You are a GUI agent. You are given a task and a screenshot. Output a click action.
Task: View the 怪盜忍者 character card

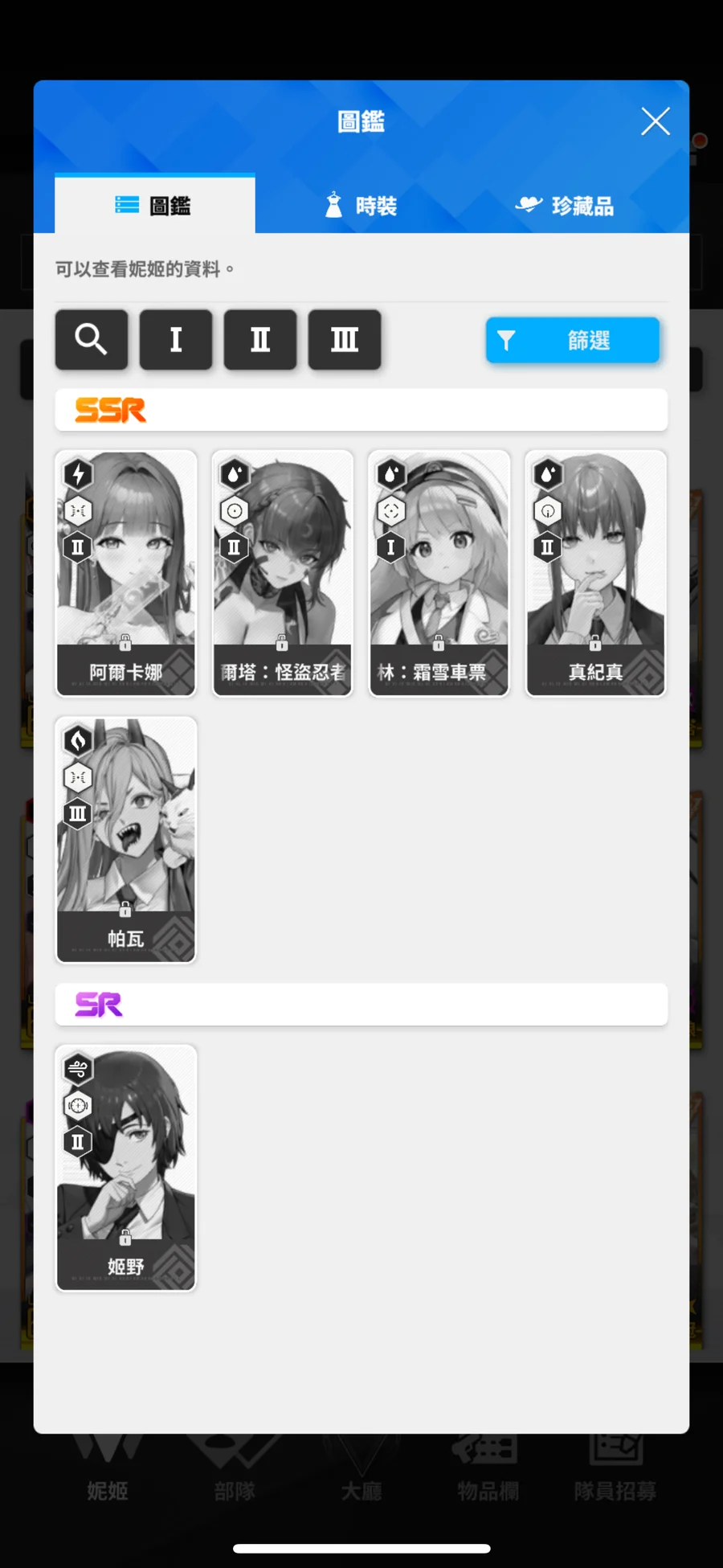point(282,572)
